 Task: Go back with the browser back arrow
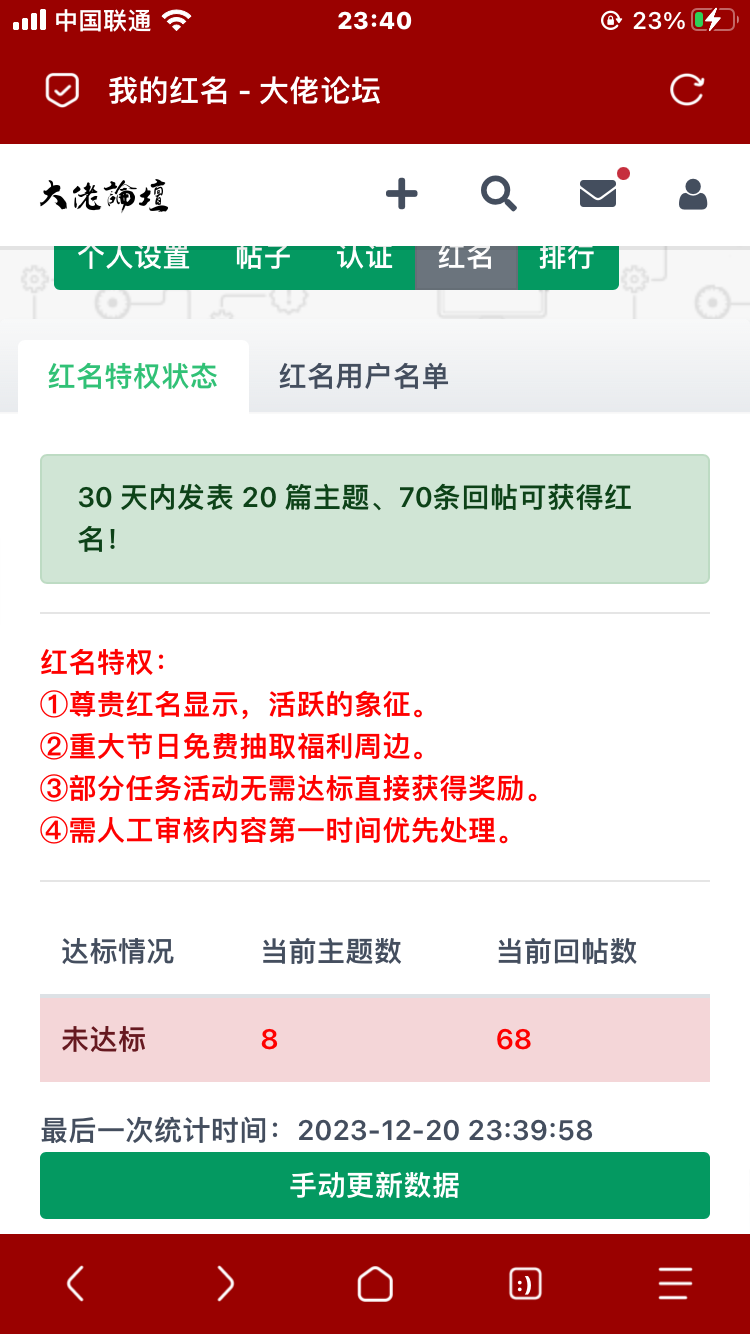point(75,1283)
